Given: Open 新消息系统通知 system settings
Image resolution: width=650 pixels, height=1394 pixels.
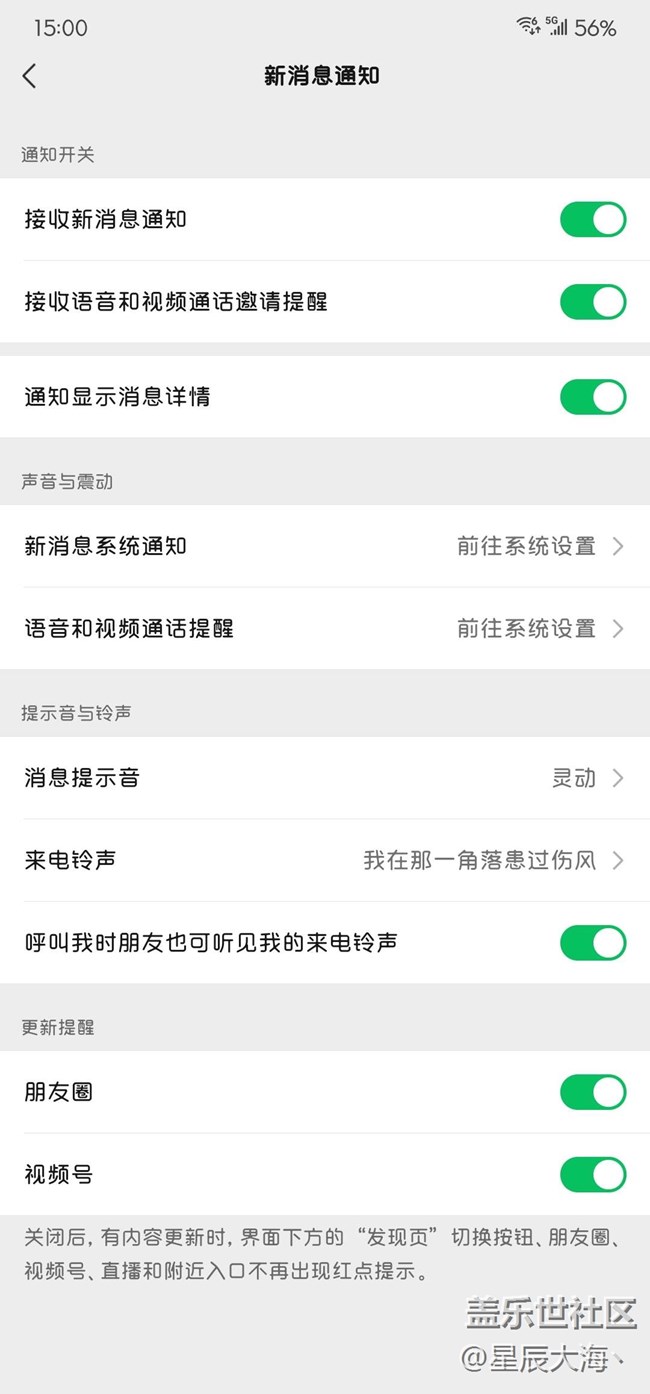Looking at the screenshot, I should coord(325,546).
